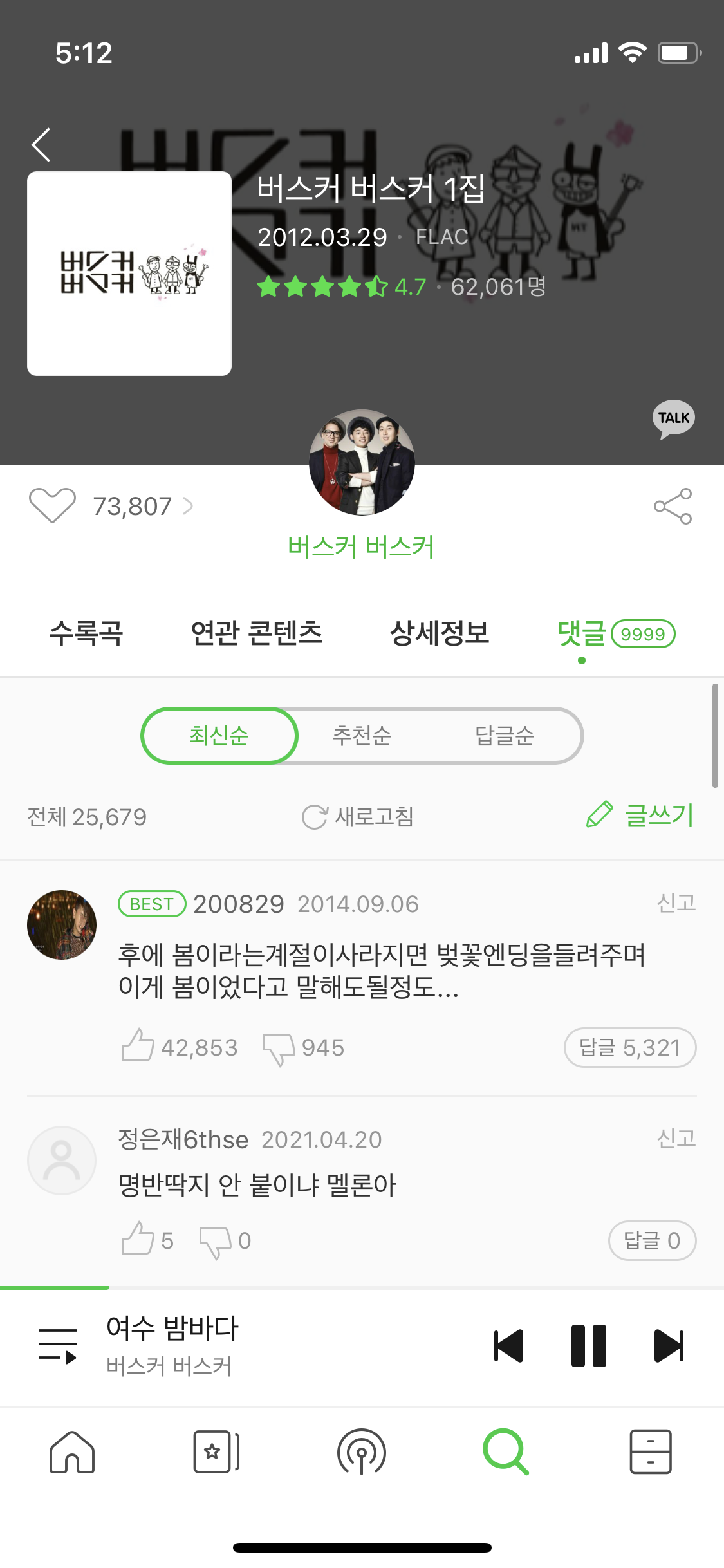
Task: Open the current playlist queue
Action: [58, 1345]
